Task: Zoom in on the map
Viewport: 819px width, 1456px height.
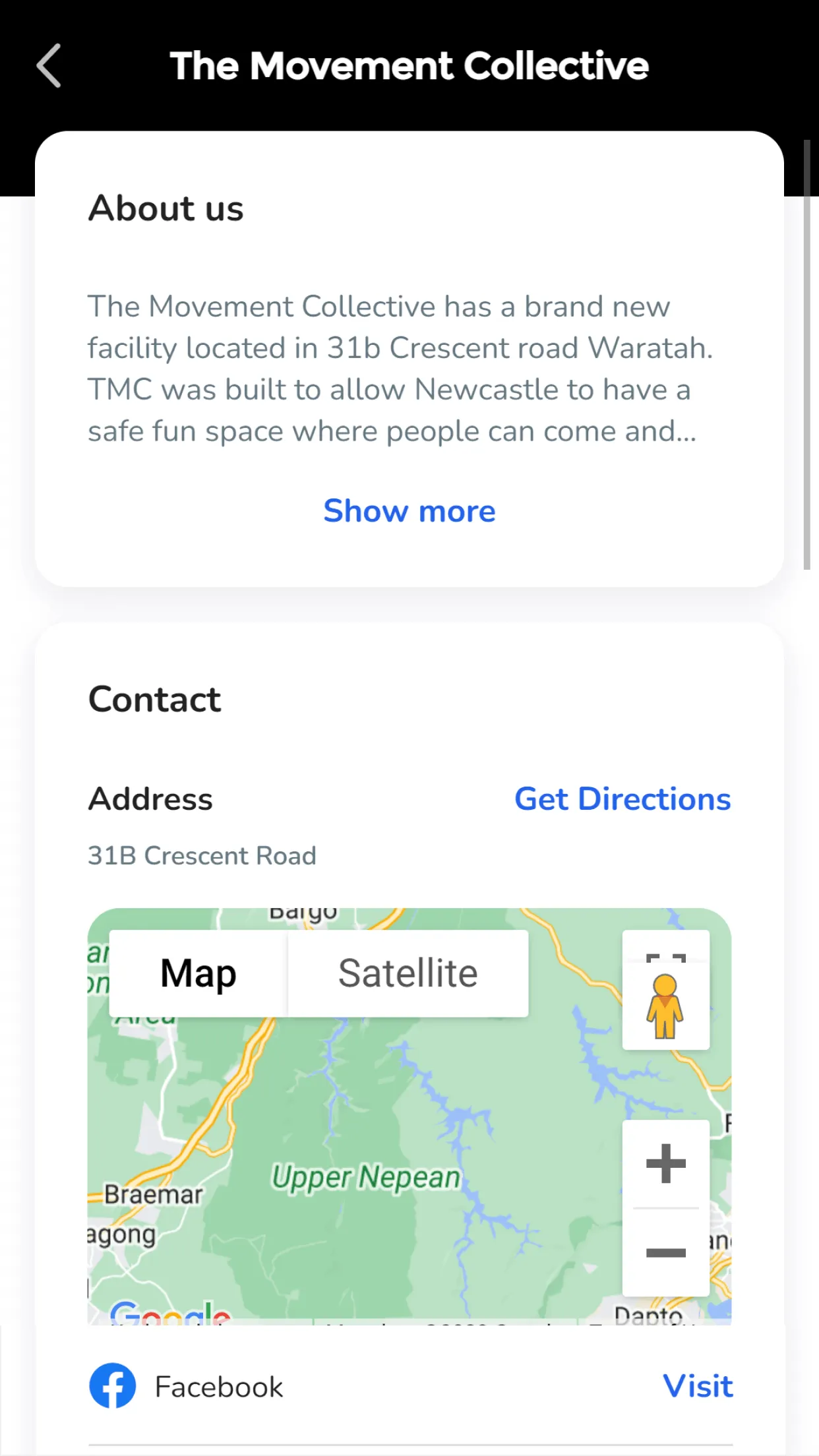Action: (x=666, y=1164)
